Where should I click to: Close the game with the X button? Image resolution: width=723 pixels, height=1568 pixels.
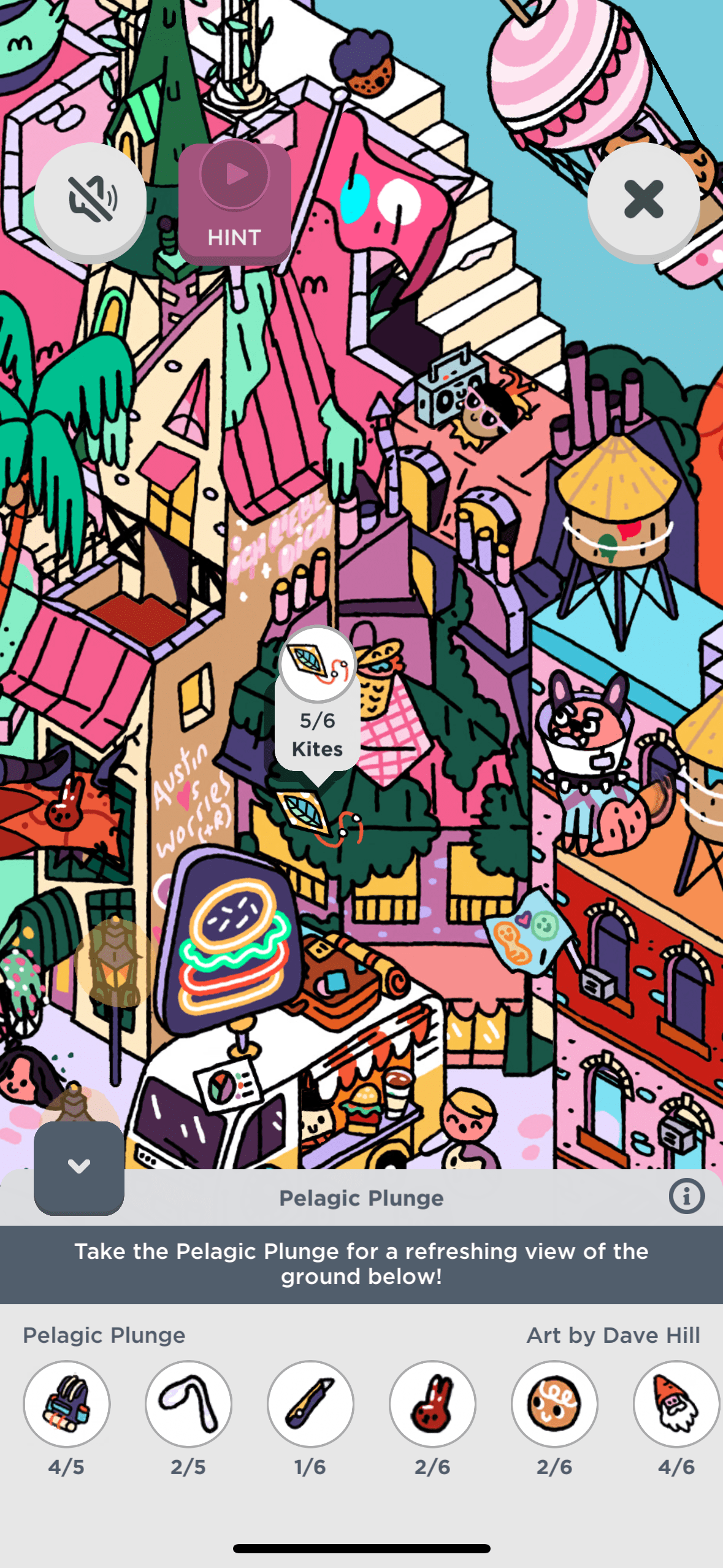click(x=643, y=199)
